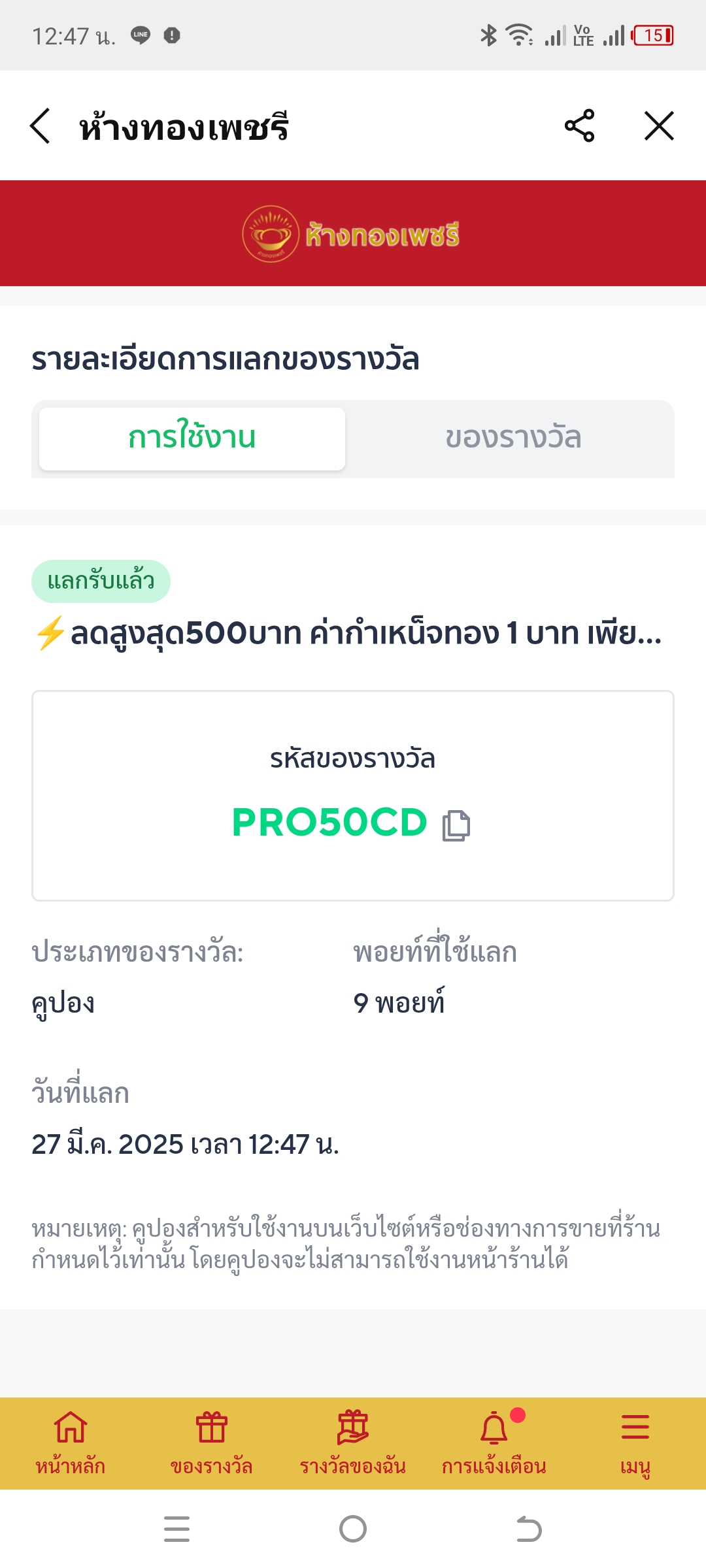This screenshot has height=1568, width=706.
Task: Close the page with the X icon
Action: click(658, 126)
